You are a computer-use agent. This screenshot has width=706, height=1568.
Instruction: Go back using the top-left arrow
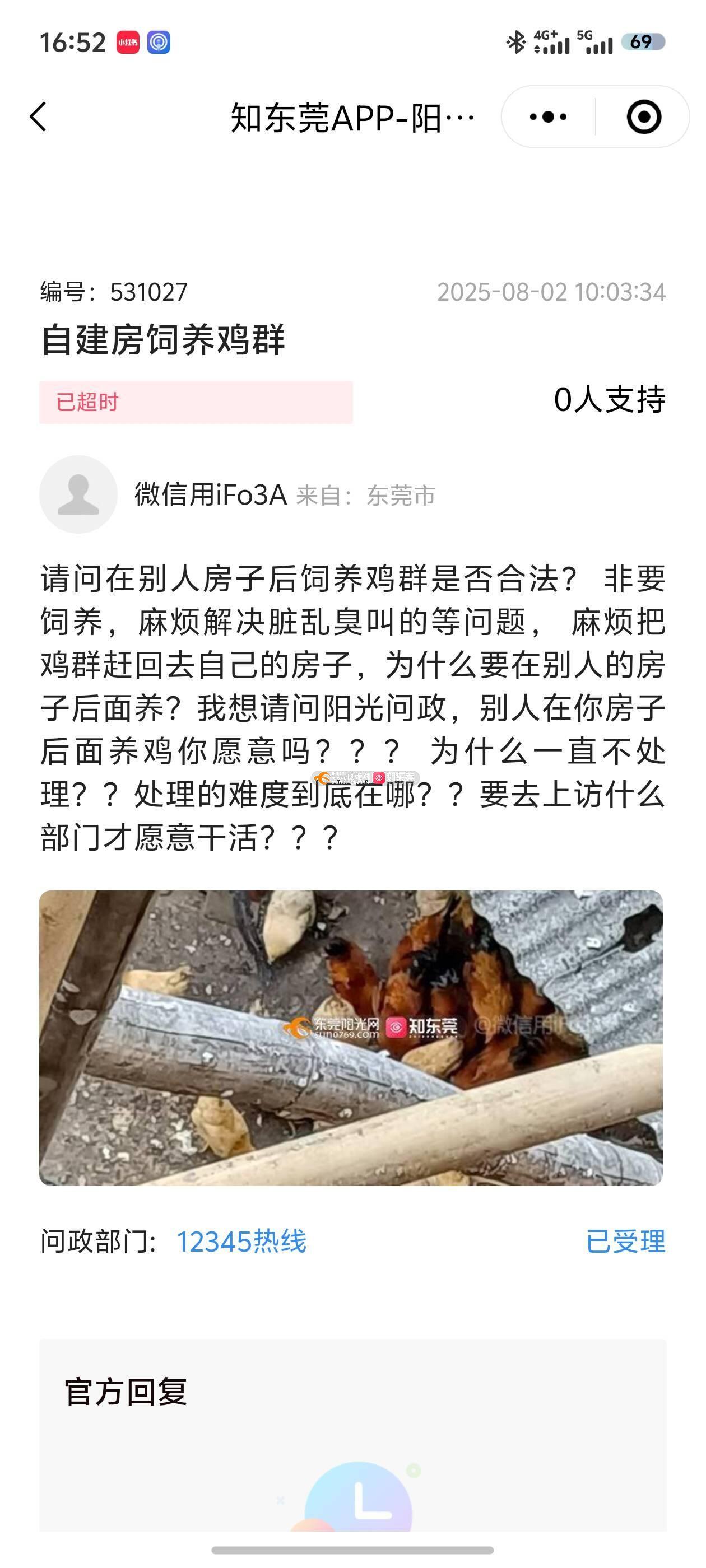pos(38,116)
